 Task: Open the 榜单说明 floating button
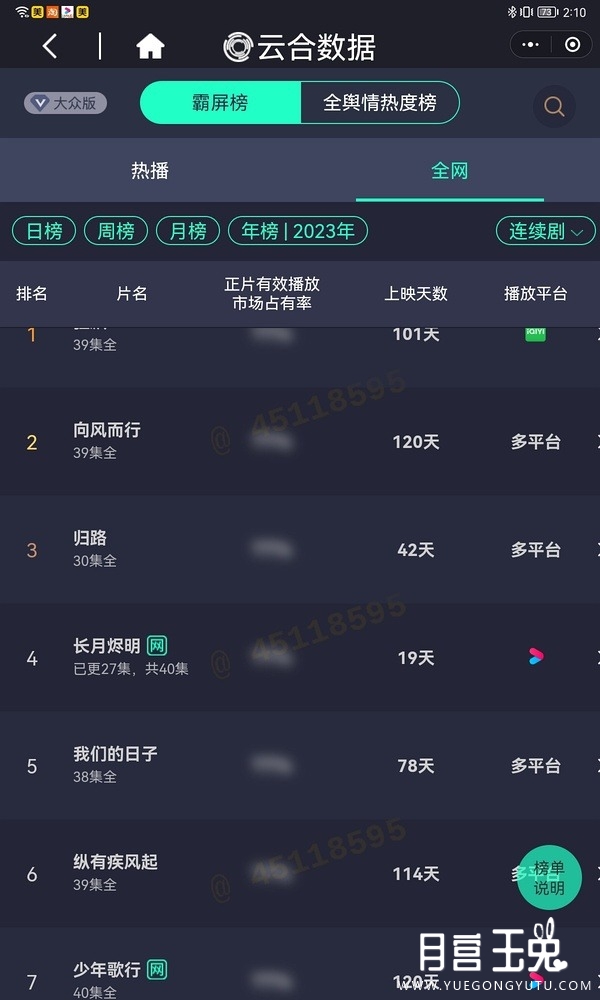(549, 877)
